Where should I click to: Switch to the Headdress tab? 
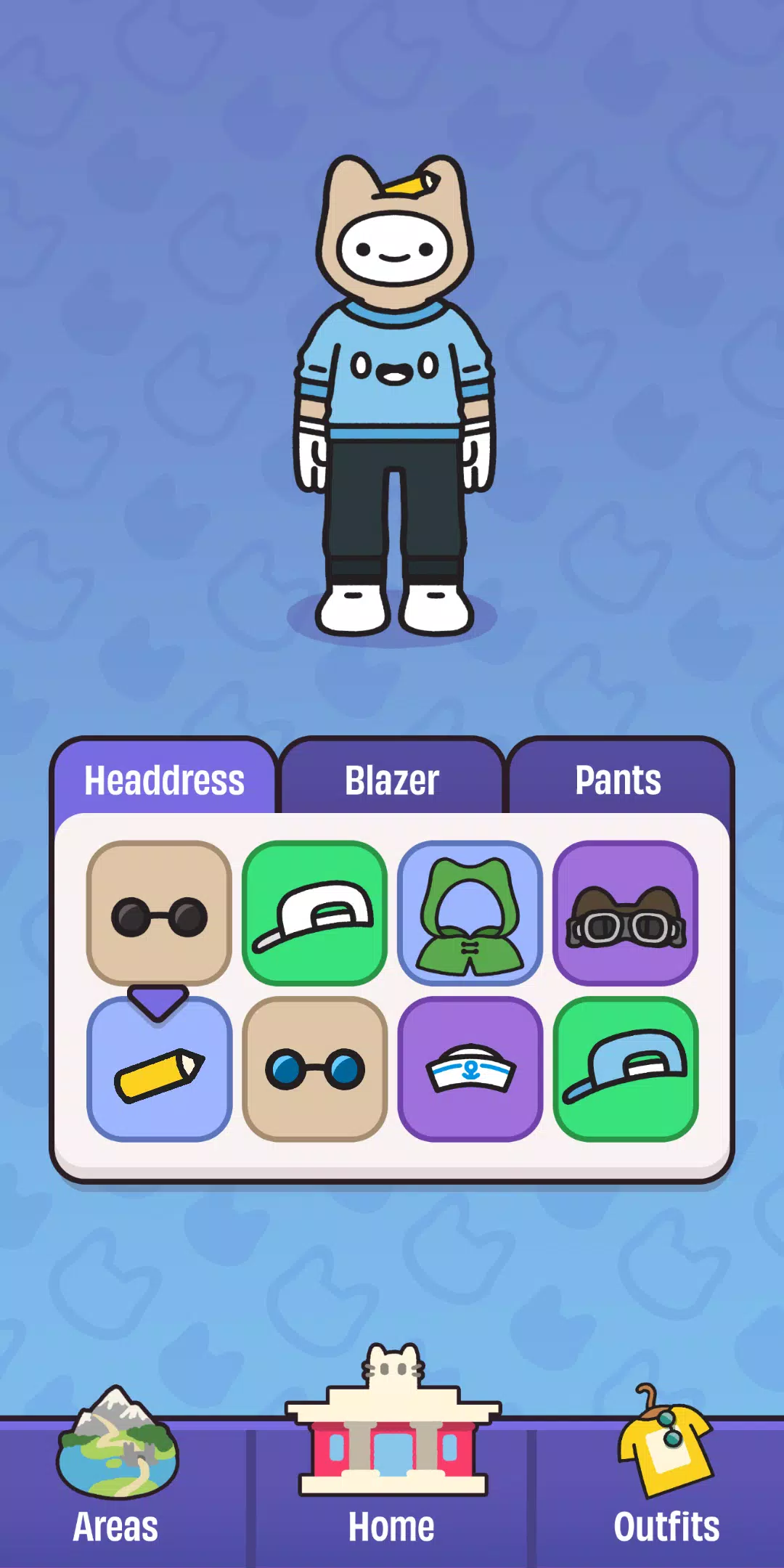tap(165, 780)
